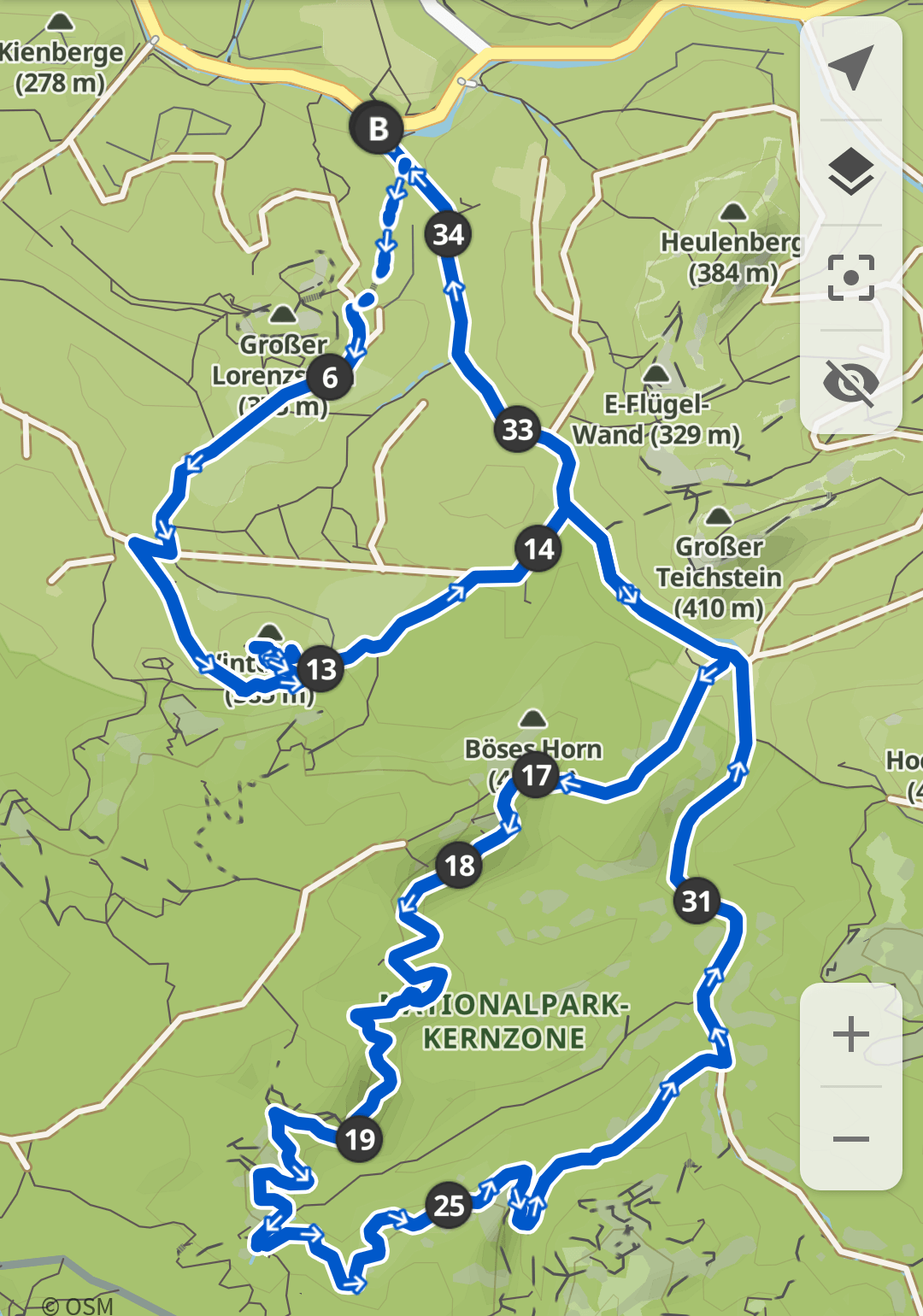Screen dimensions: 923x1316
Task: Select waypoint 19 on the route
Action: [360, 1139]
